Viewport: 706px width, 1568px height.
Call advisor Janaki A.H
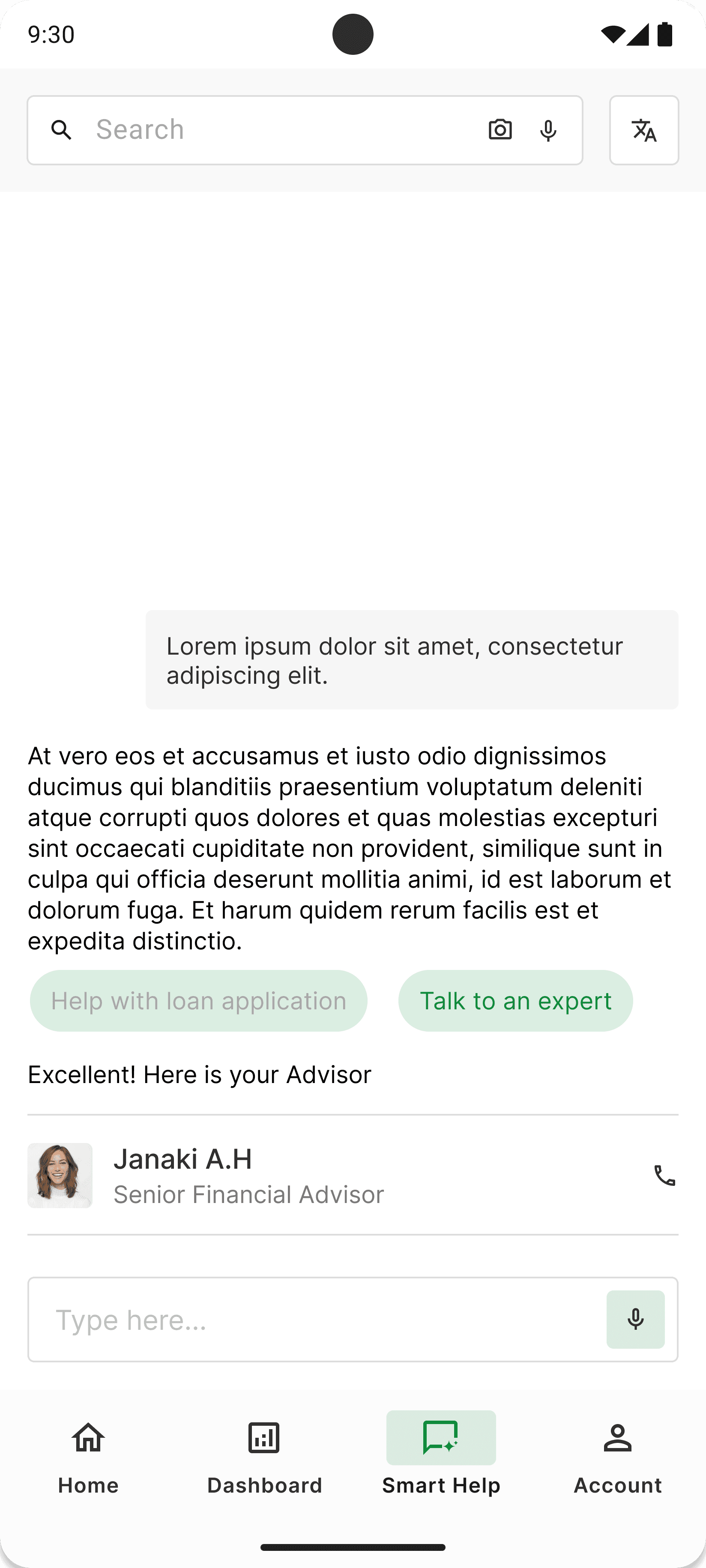pyautogui.click(x=664, y=1176)
